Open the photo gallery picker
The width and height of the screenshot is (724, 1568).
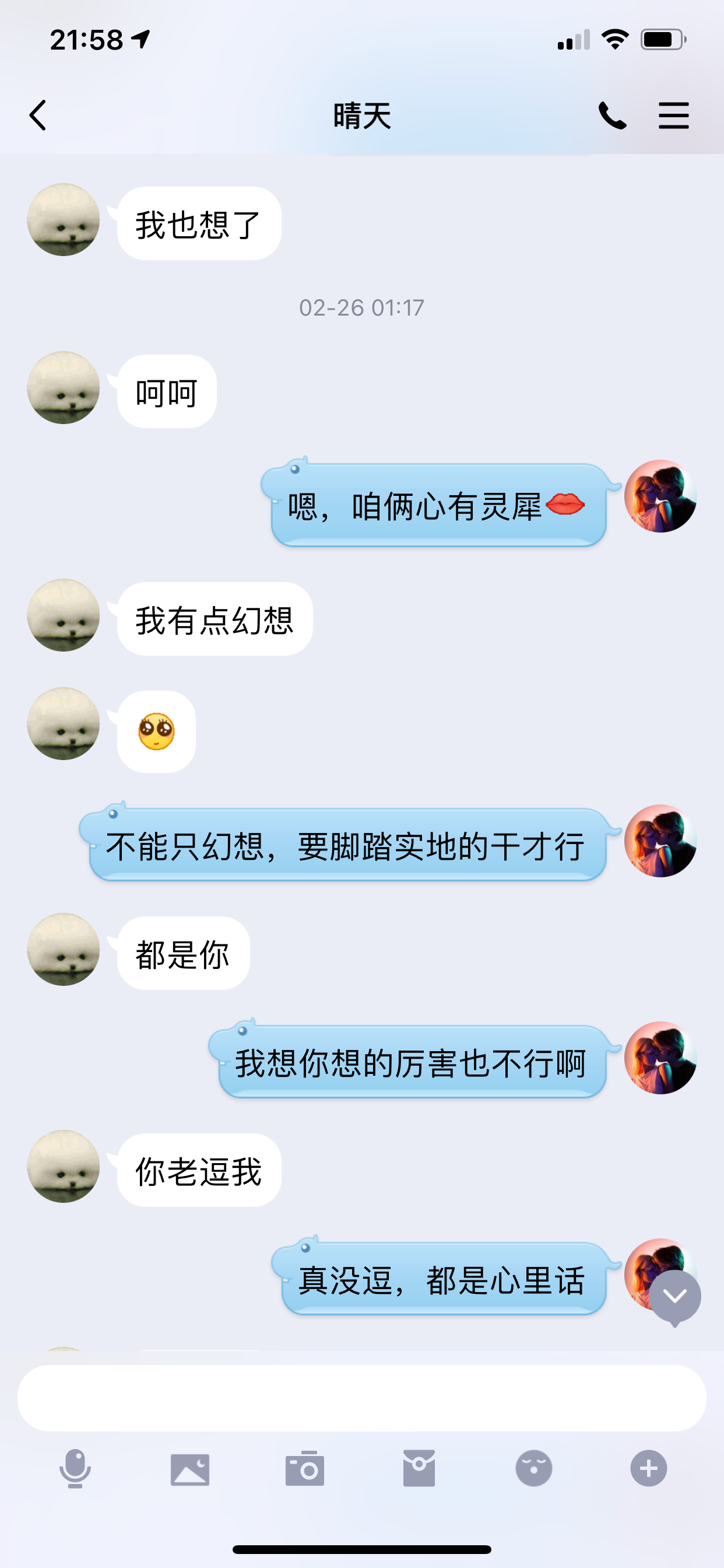pos(190,1469)
